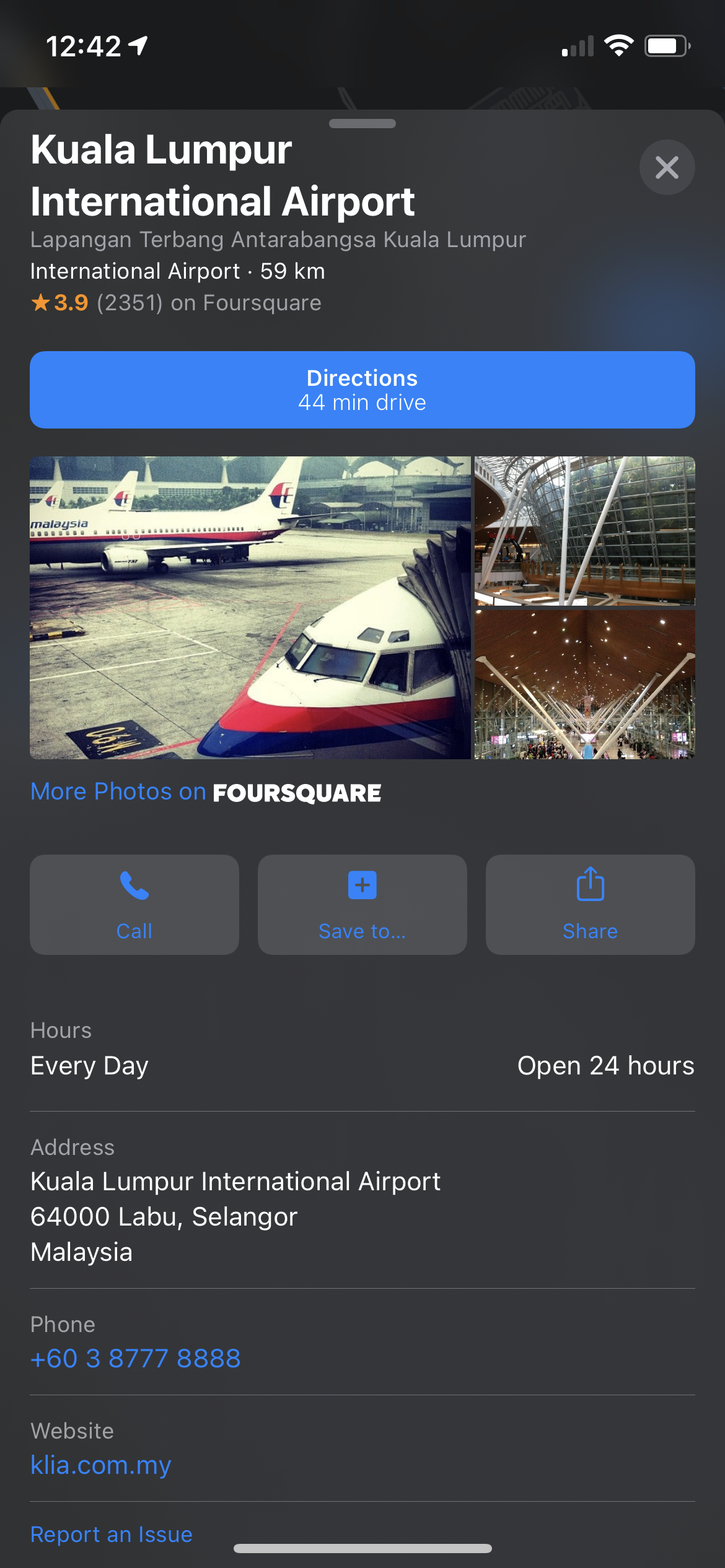Report an Issue with this place

(112, 1534)
